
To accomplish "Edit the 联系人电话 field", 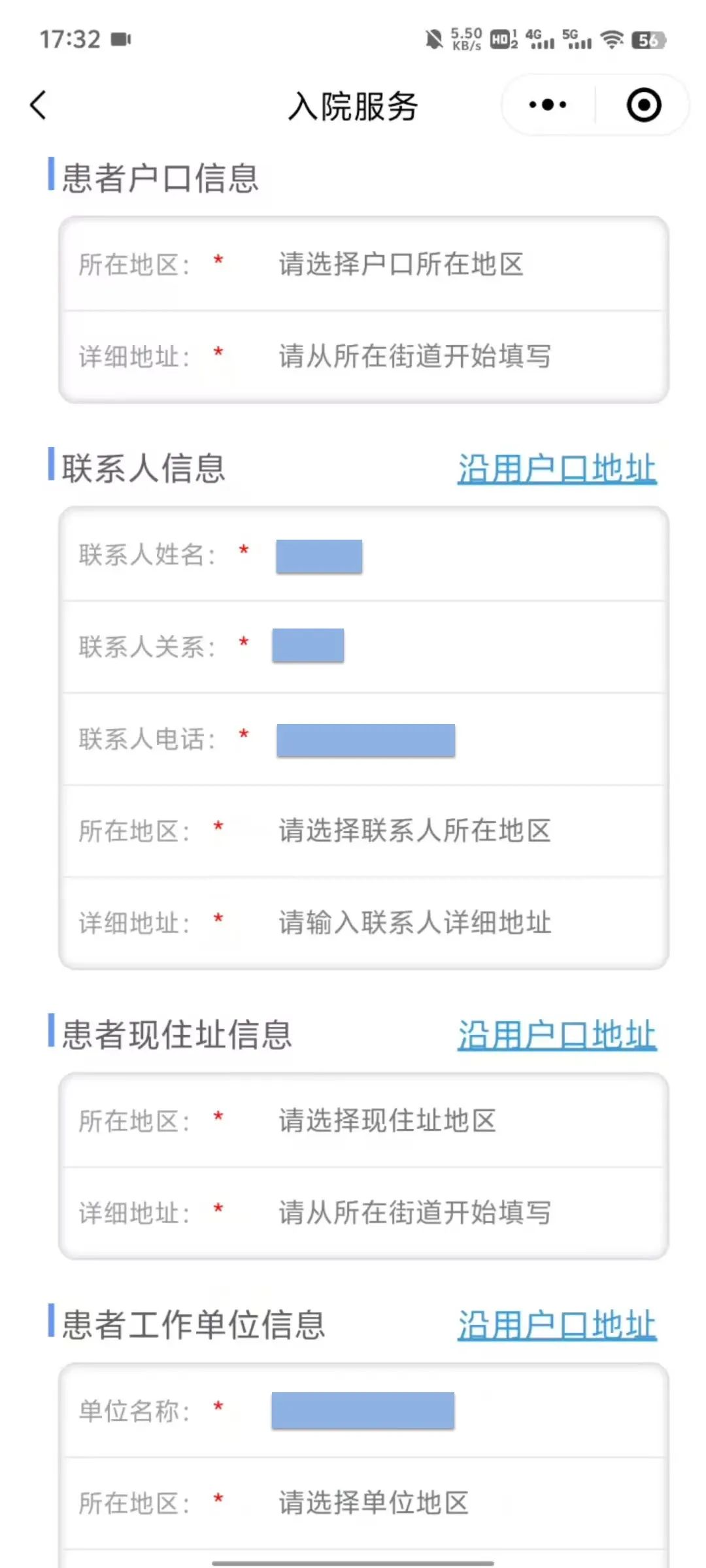I will pos(363,740).
